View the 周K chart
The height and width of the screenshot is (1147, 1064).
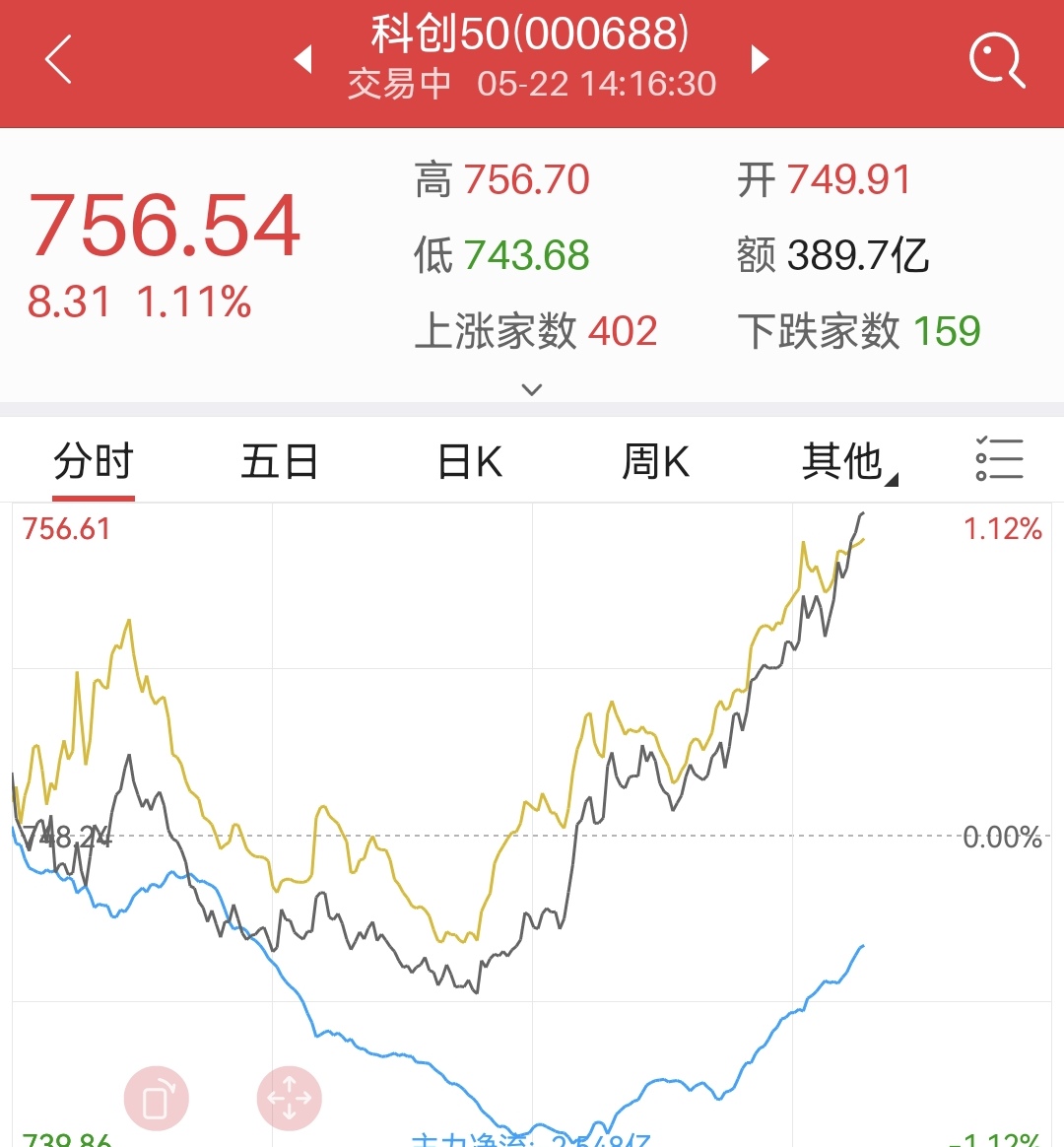pos(656,461)
